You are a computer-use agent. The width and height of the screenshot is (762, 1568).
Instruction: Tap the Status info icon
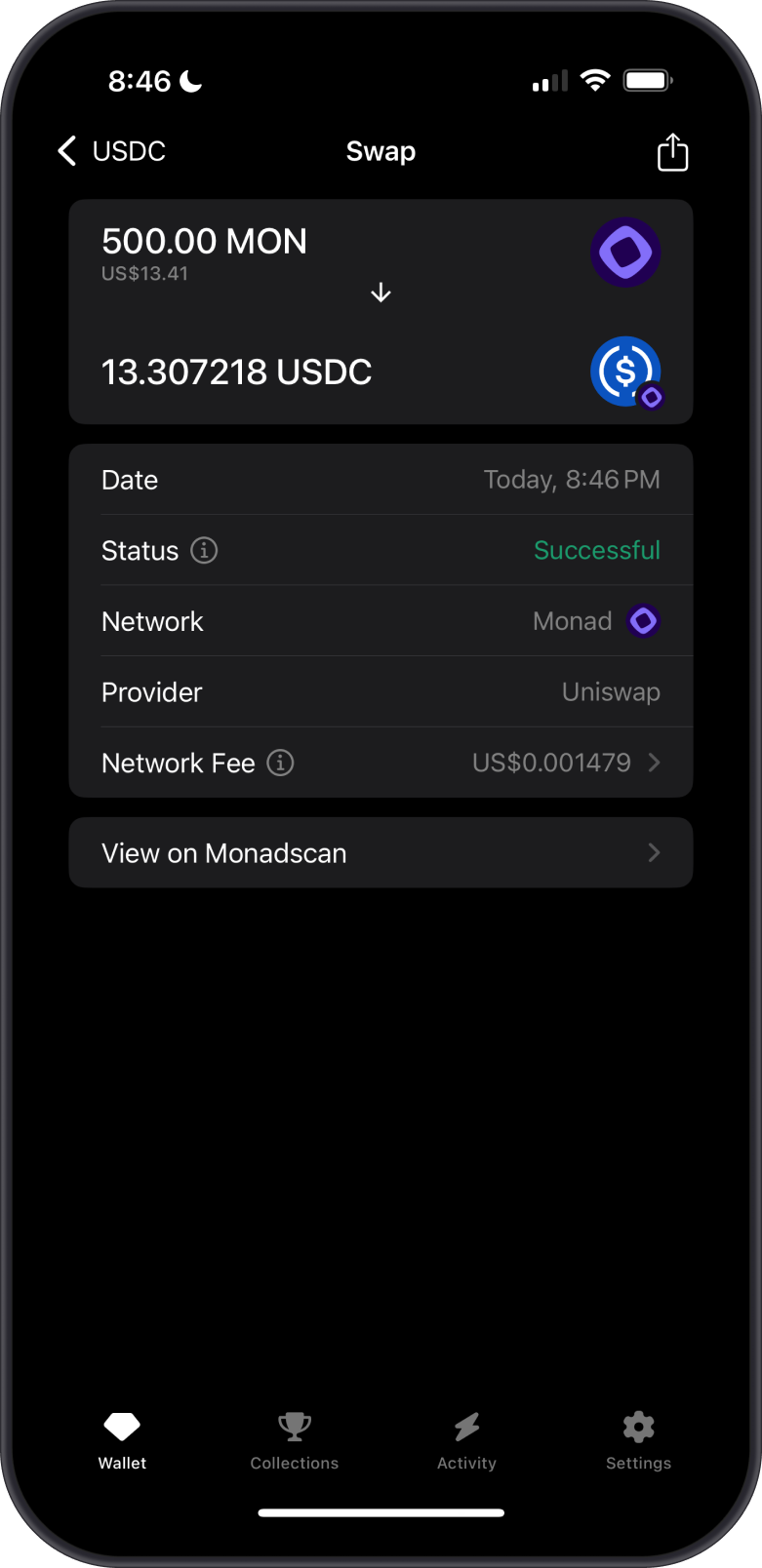pyautogui.click(x=203, y=551)
